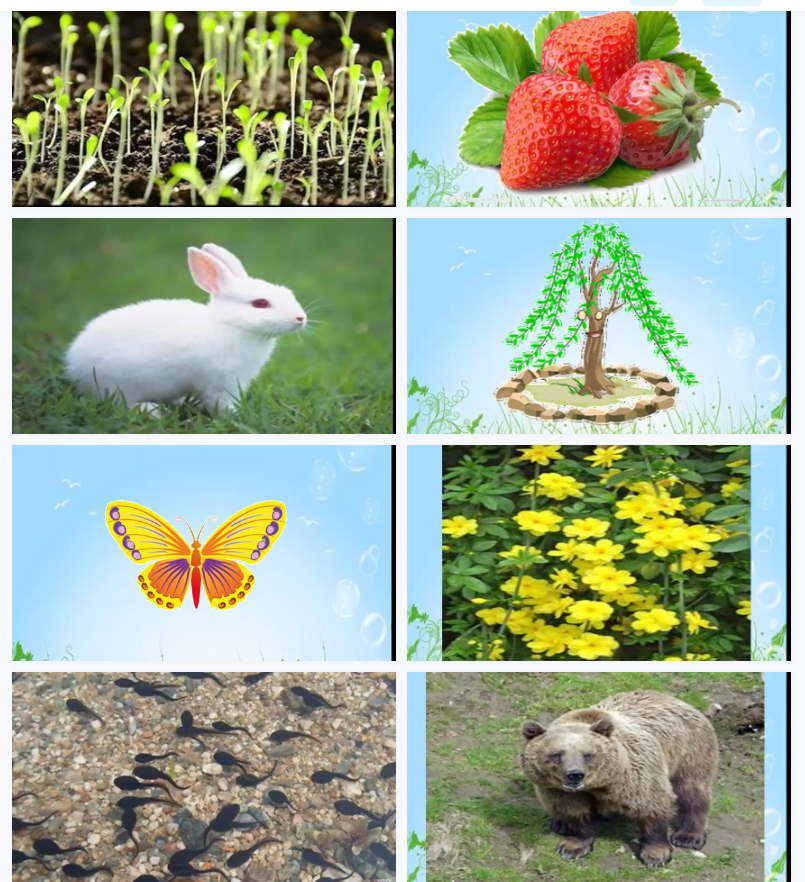Screen dimensions: 805x882
Task: Open the willow tree drawing
Action: click(x=598, y=326)
